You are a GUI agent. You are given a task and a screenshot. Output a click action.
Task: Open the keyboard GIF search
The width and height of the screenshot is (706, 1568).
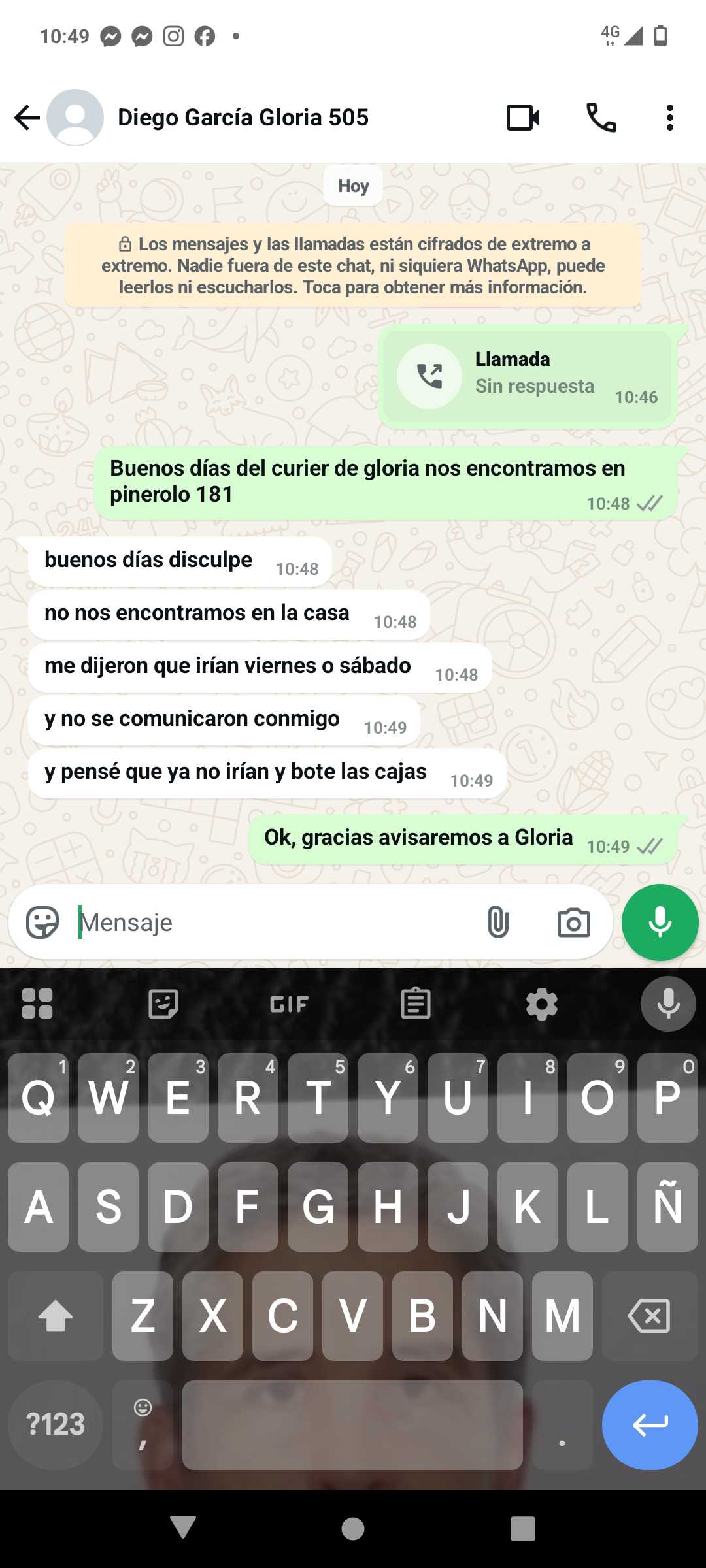click(289, 1004)
